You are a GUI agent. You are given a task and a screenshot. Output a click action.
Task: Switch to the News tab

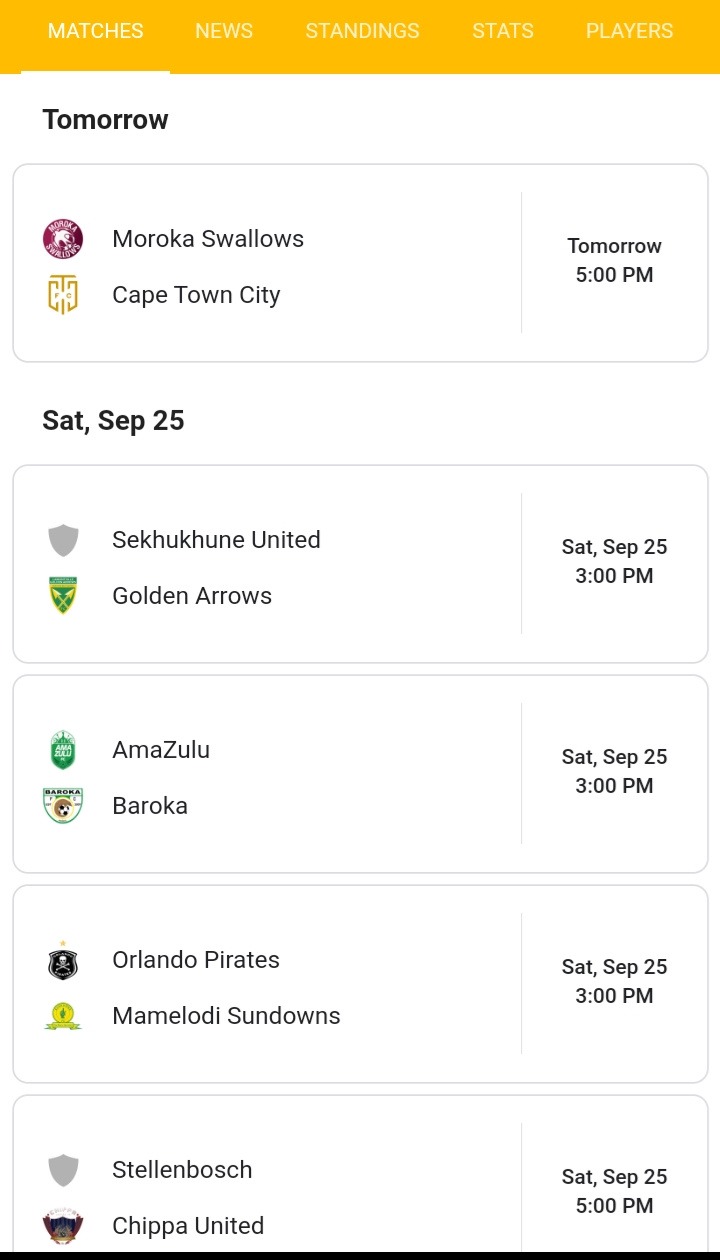224,31
